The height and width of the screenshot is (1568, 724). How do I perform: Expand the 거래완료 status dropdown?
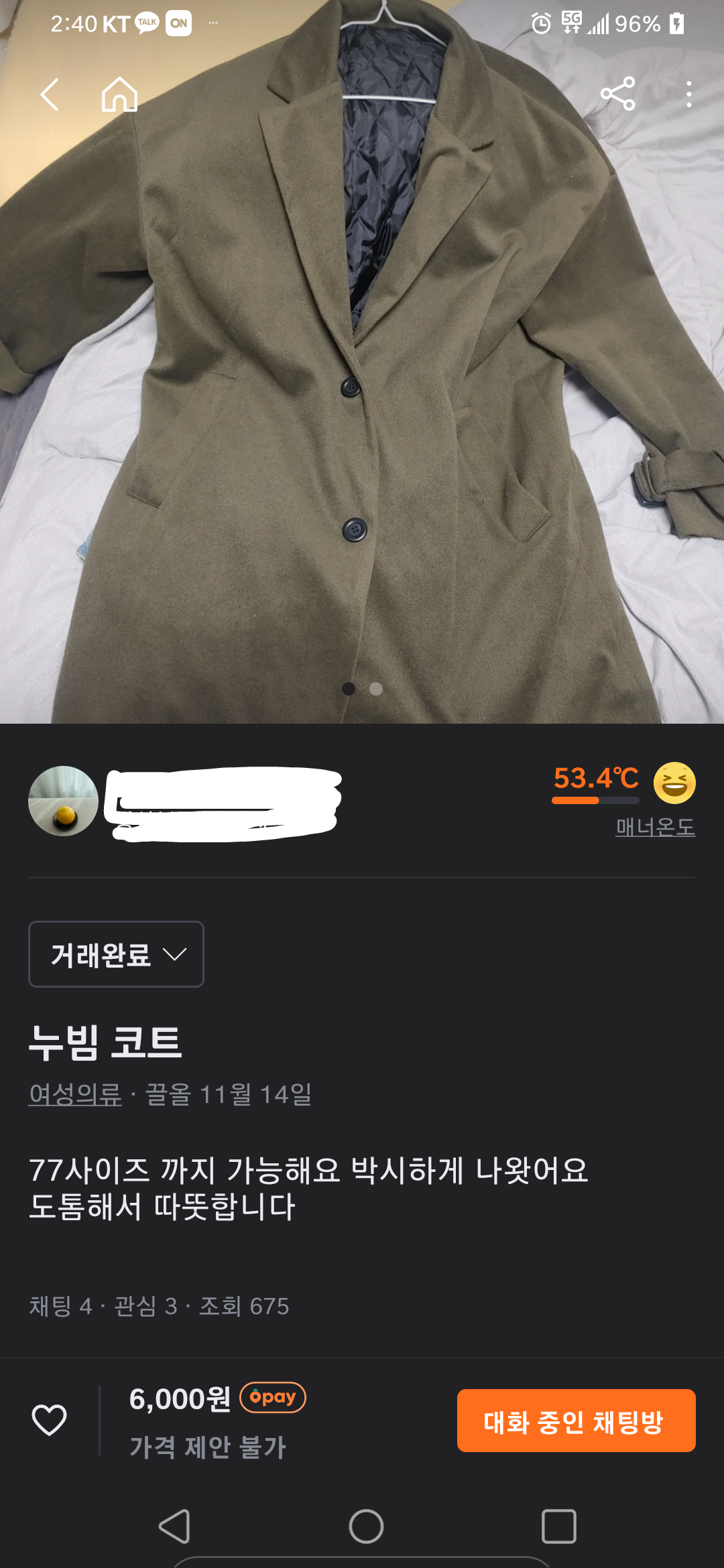coord(116,954)
